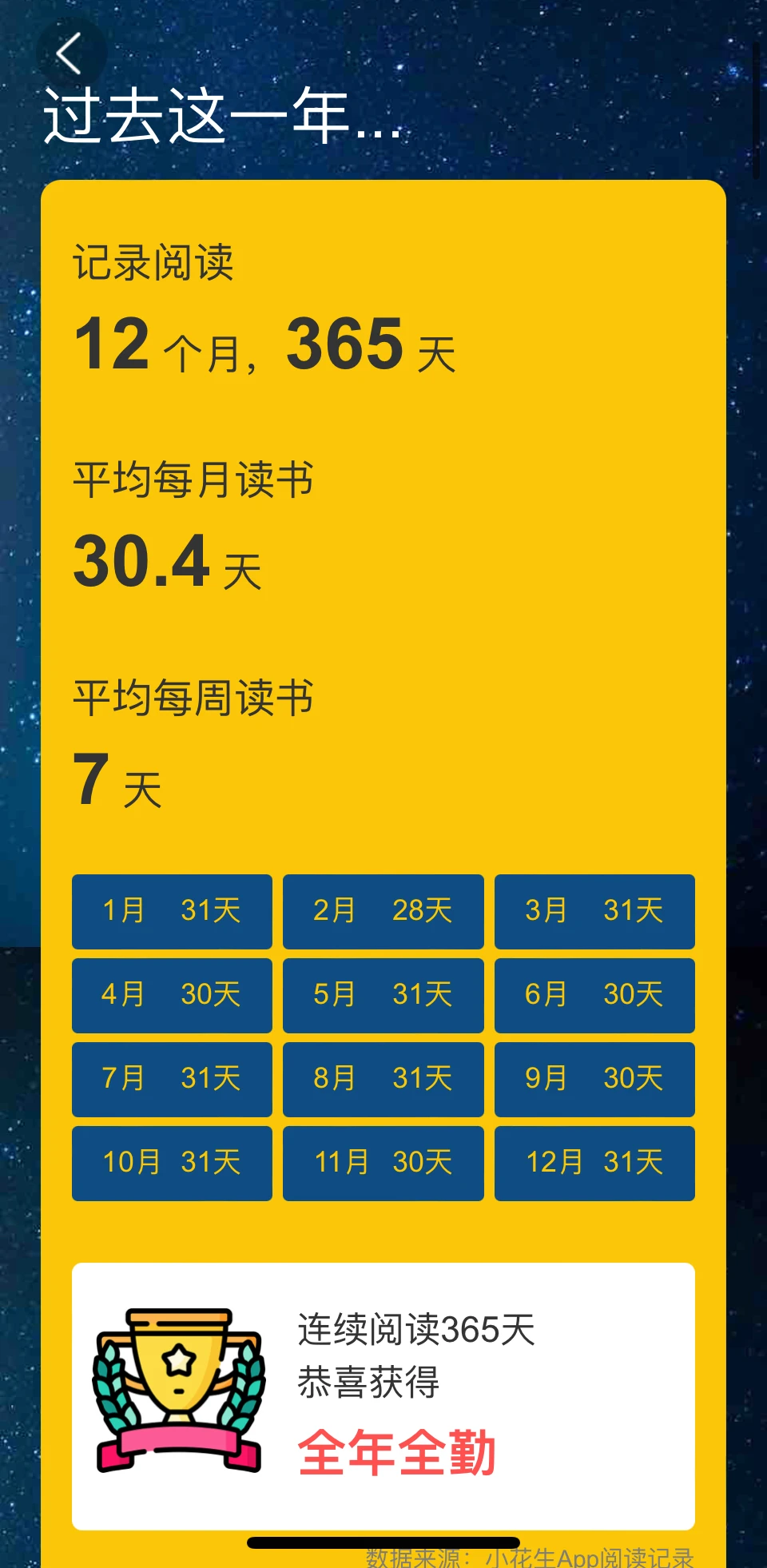Go back using the top-left arrow
This screenshot has width=767, height=1568.
pyautogui.click(x=70, y=54)
